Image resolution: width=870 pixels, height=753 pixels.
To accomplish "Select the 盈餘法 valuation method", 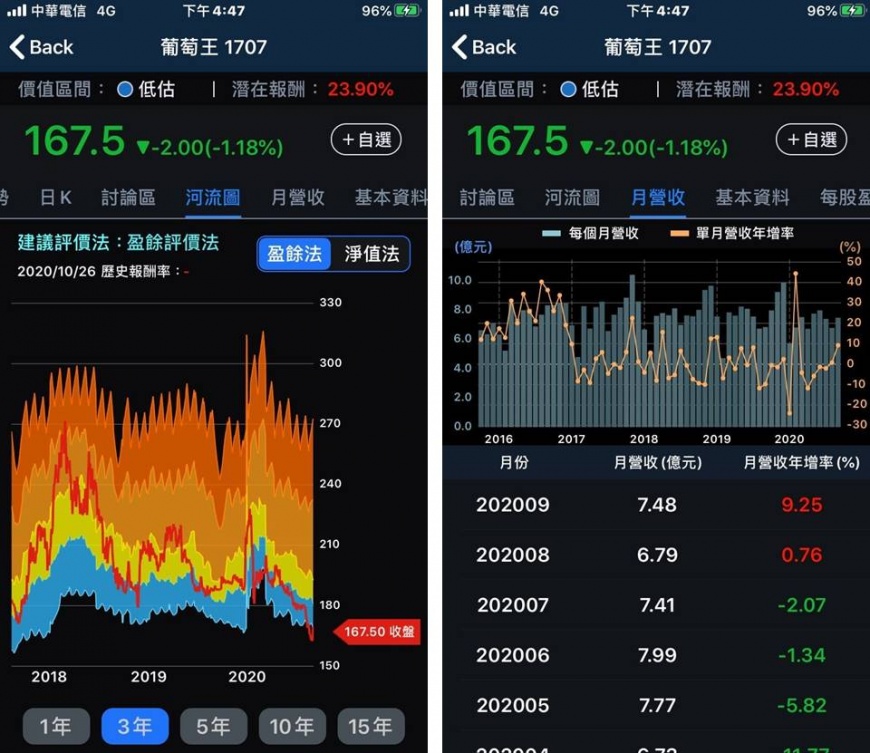I will (295, 254).
